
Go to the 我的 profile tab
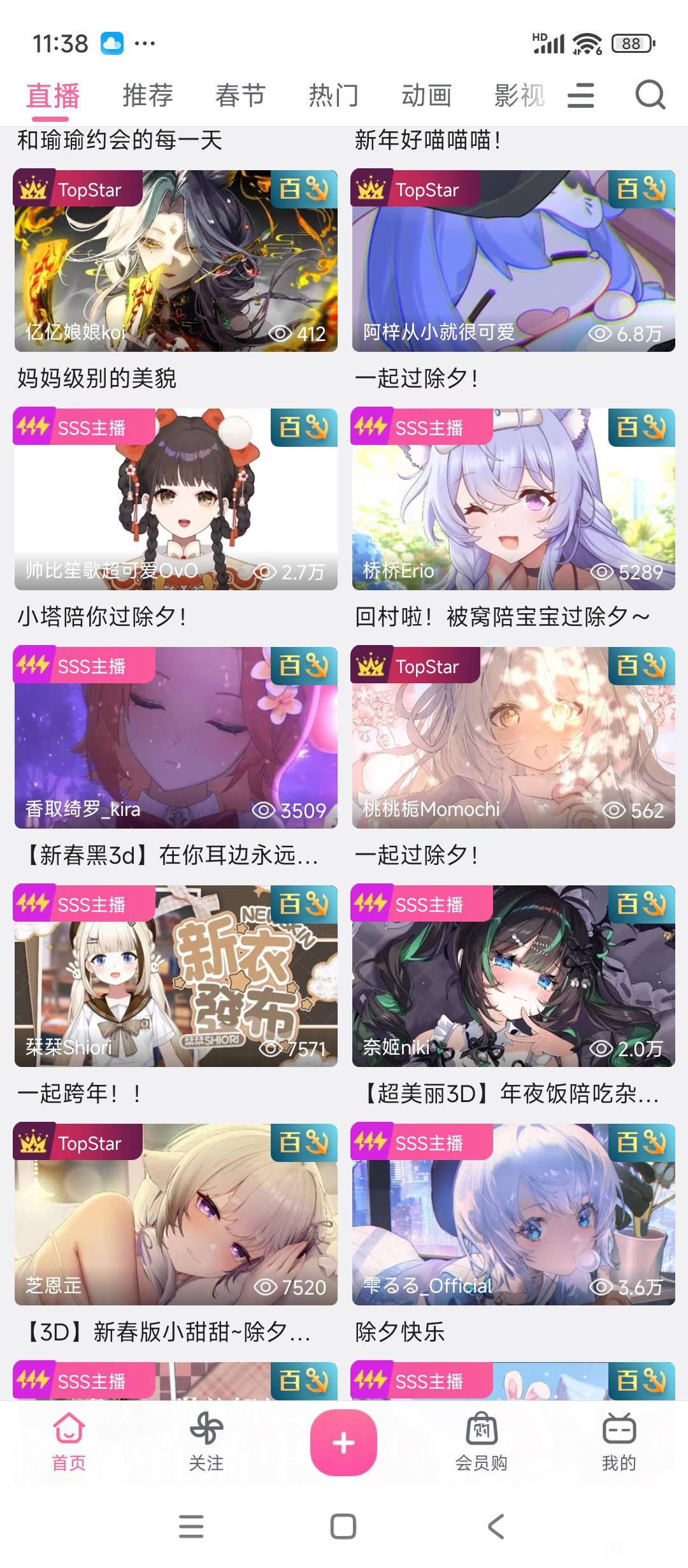(x=619, y=1442)
